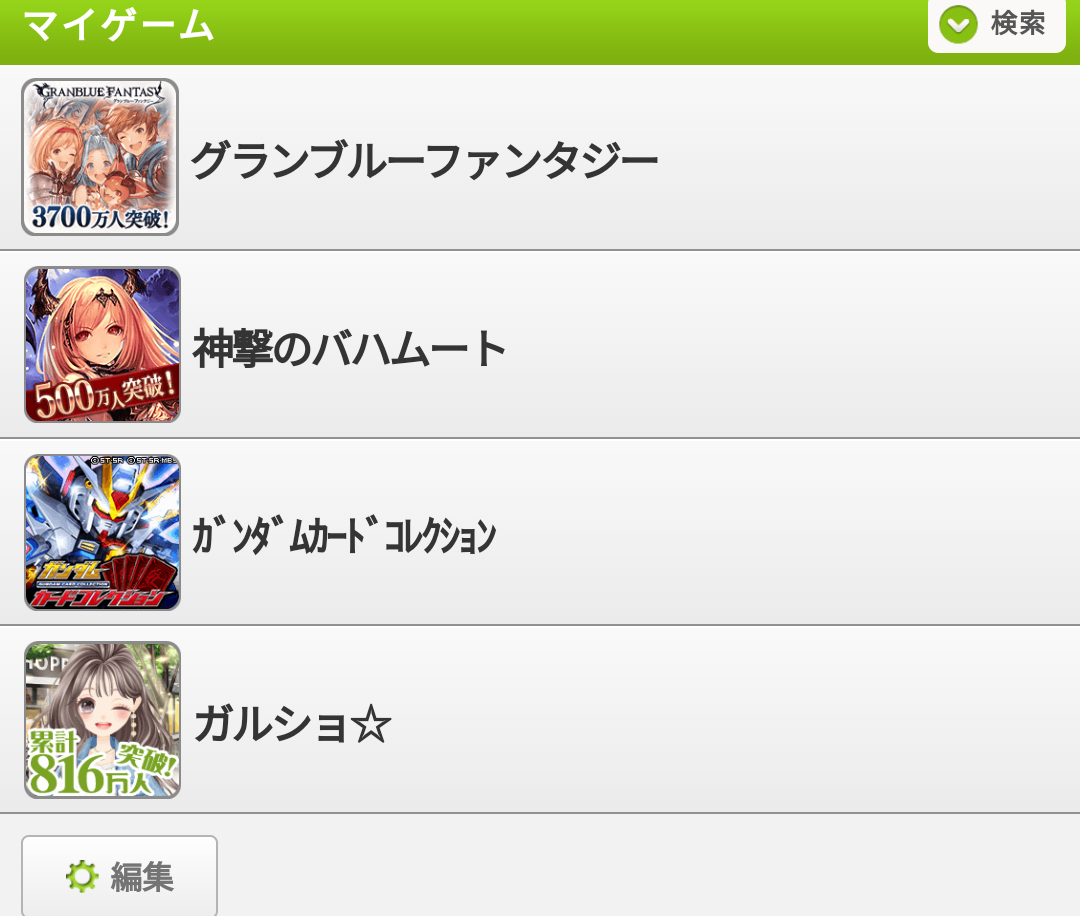Open the 神撃のバハムート game row
1080x916 pixels.
(540, 344)
